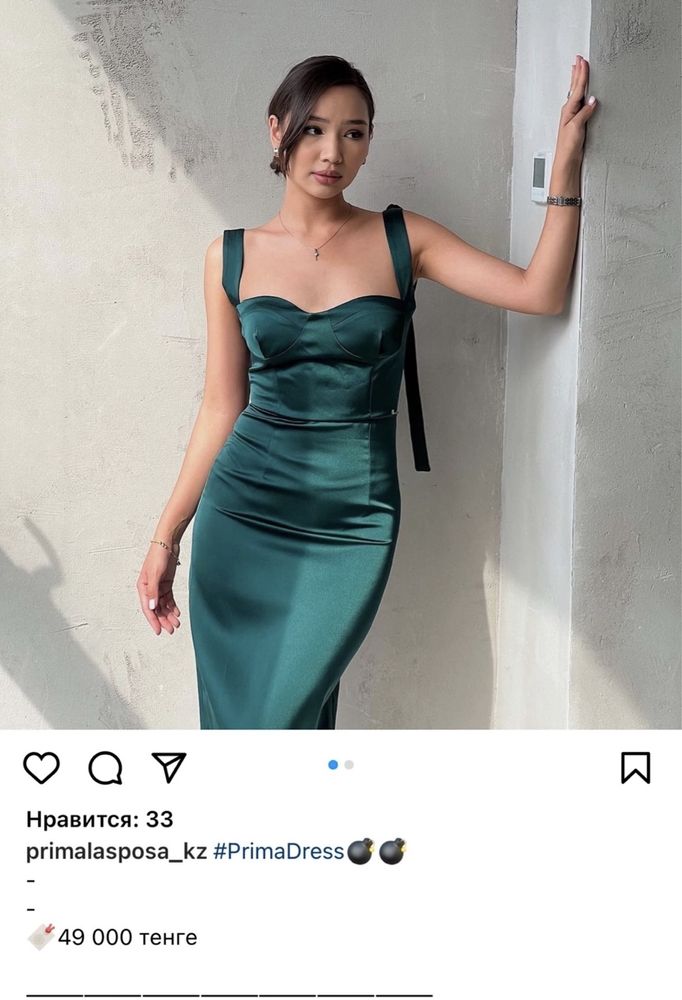682x1000 pixels.
Task: Open comments on this post
Action: [105, 768]
